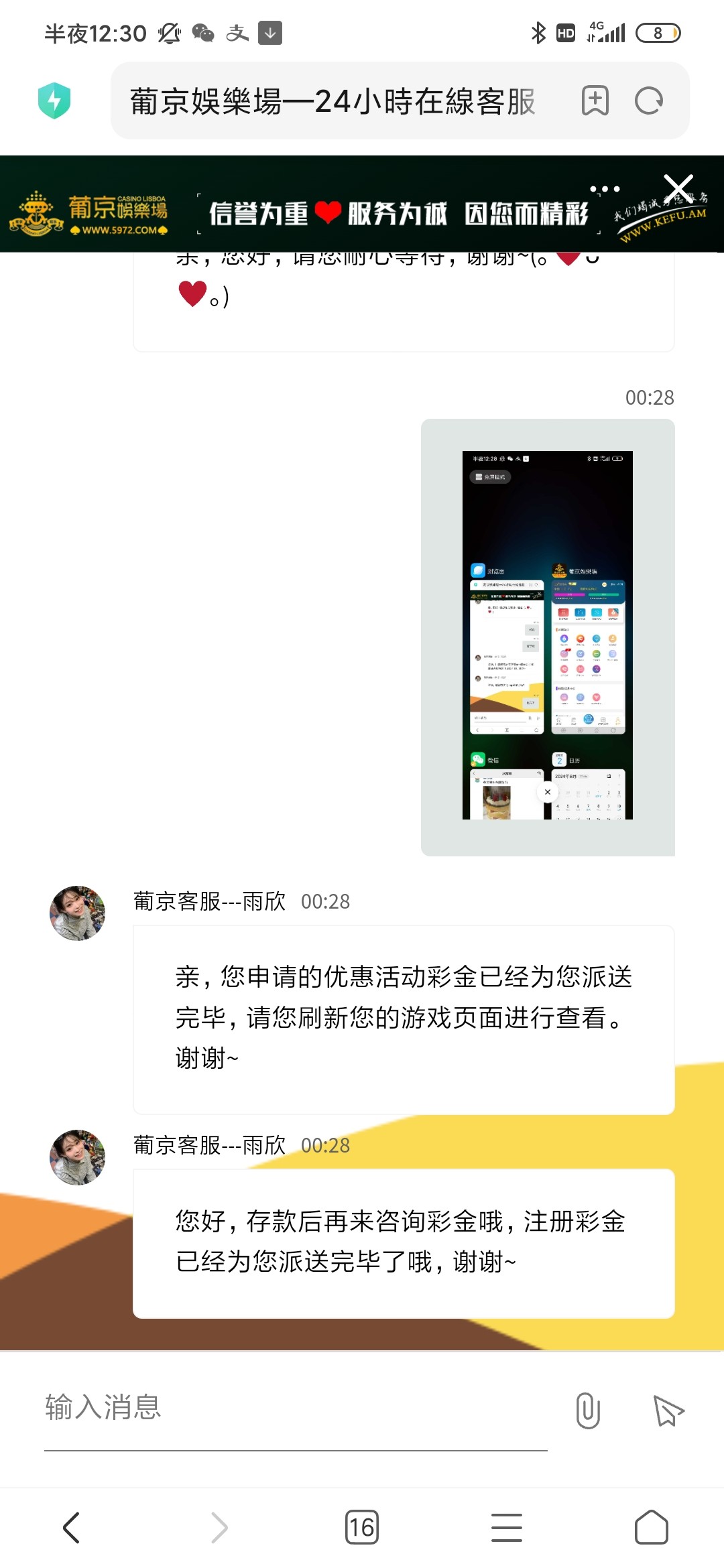Open the browser security shield icon

(54, 101)
